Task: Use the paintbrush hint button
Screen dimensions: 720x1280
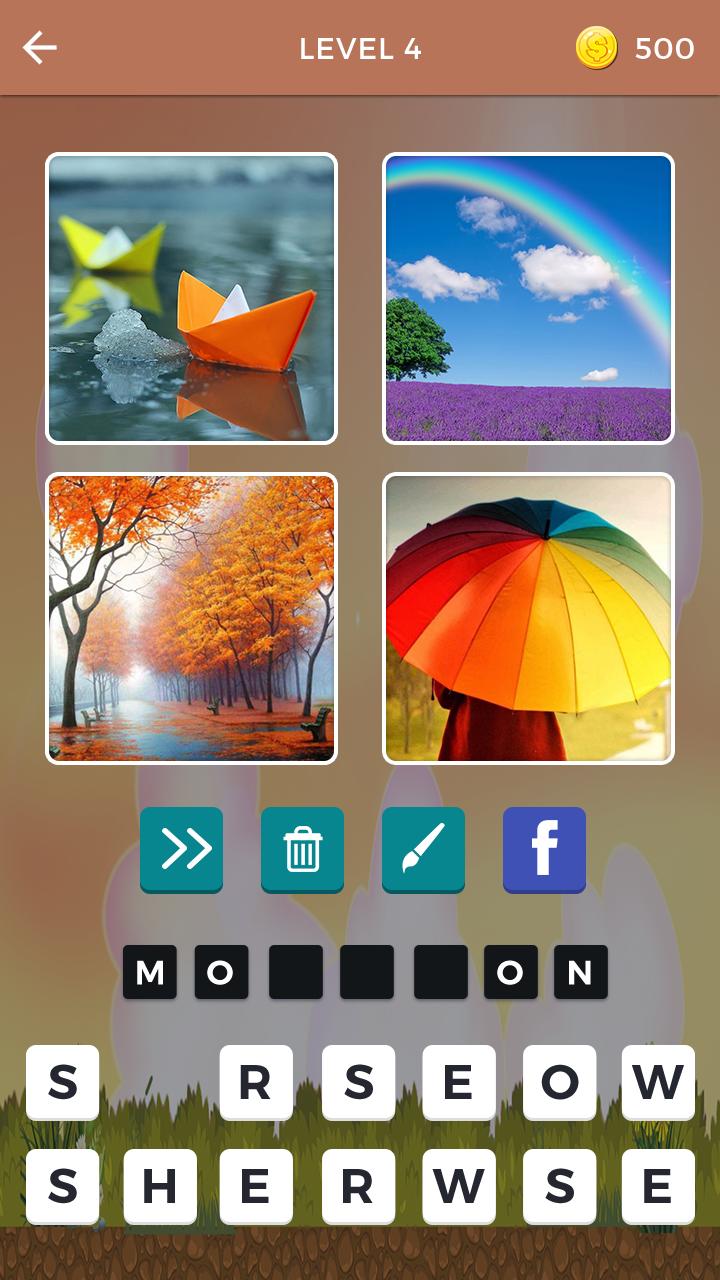Action: (x=423, y=849)
